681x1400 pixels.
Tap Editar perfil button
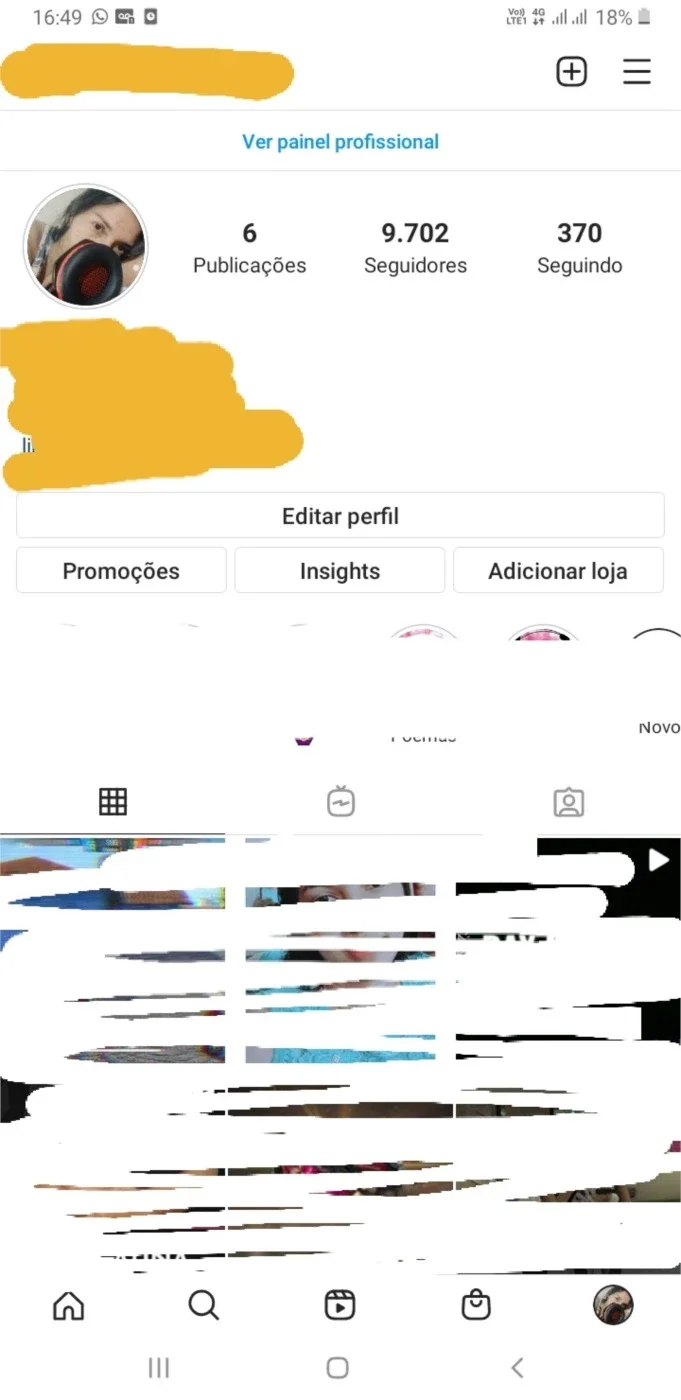(x=340, y=516)
